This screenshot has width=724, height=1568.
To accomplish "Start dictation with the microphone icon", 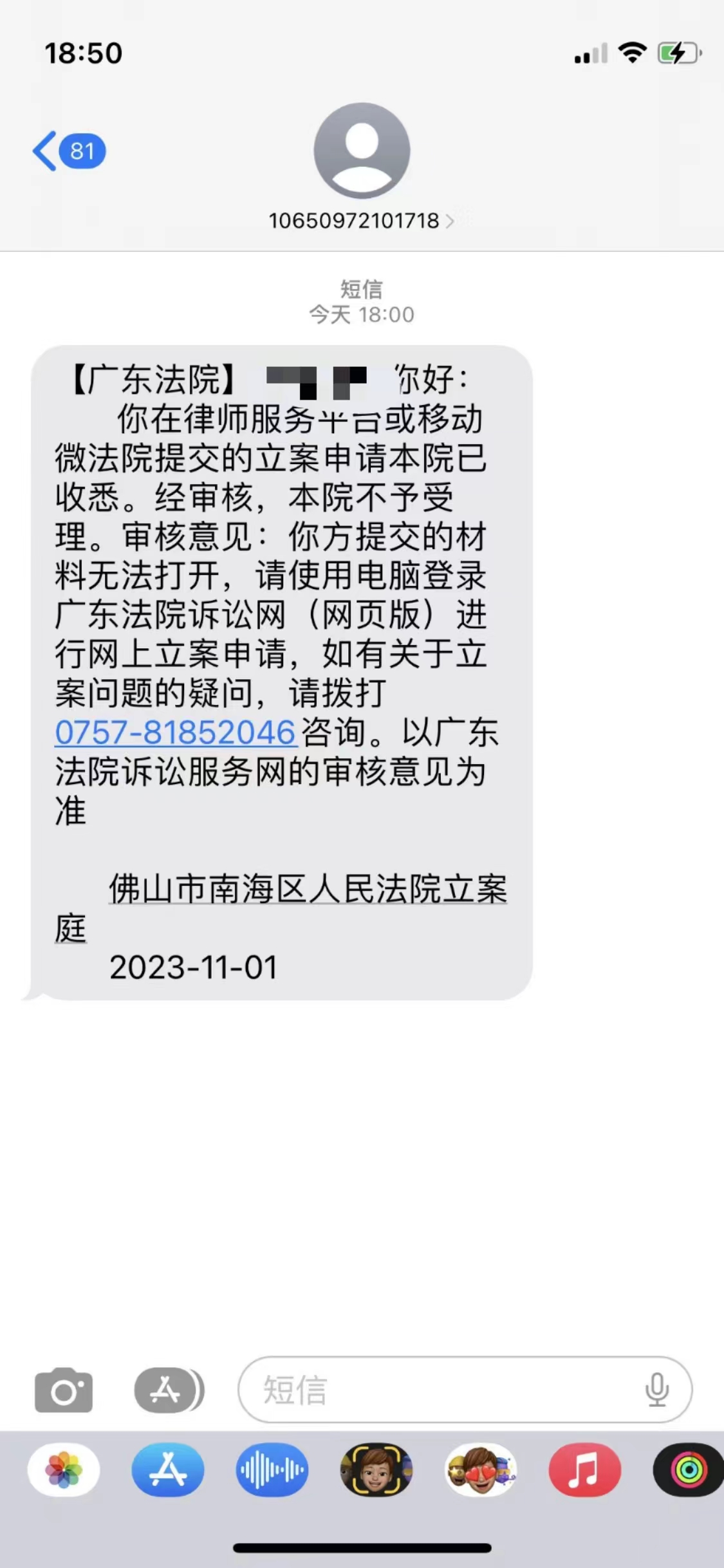I will (657, 1390).
